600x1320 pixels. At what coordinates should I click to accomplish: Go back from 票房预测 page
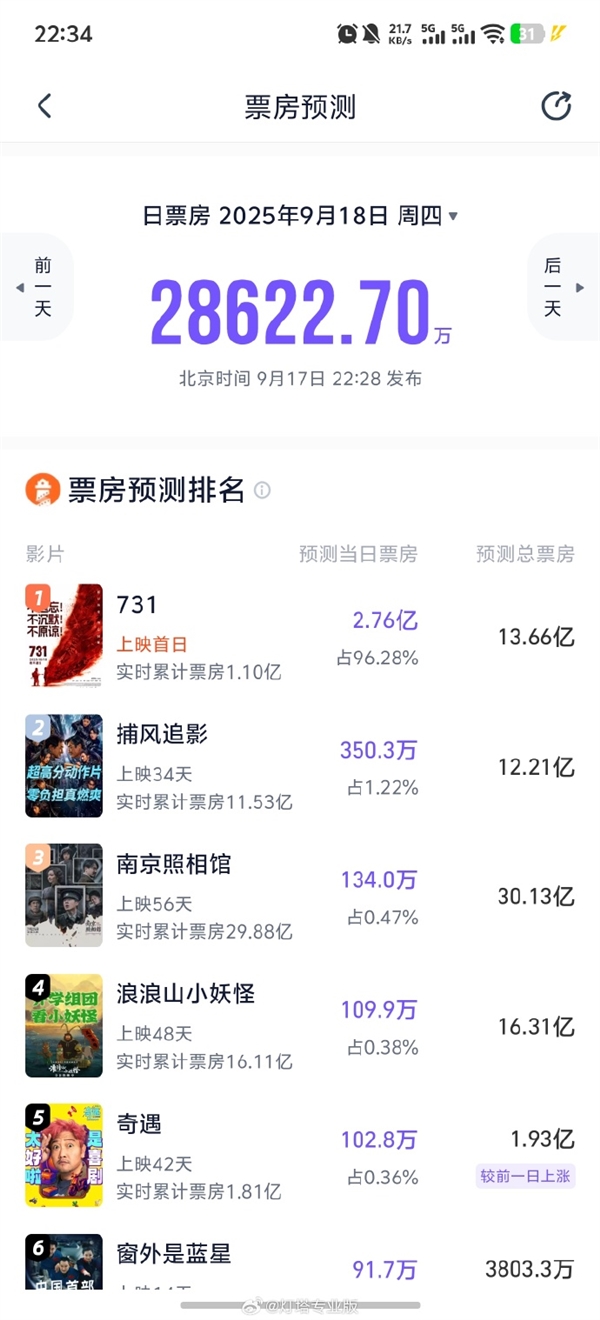(44, 106)
